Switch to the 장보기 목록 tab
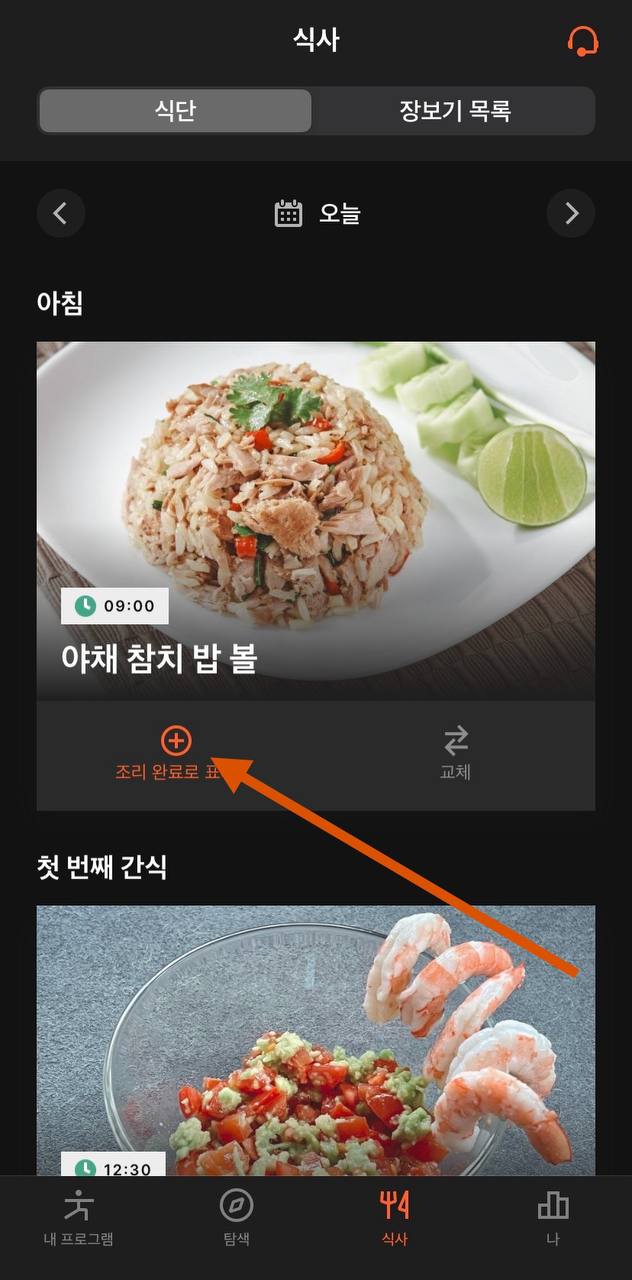The height and width of the screenshot is (1280, 632). 454,111
